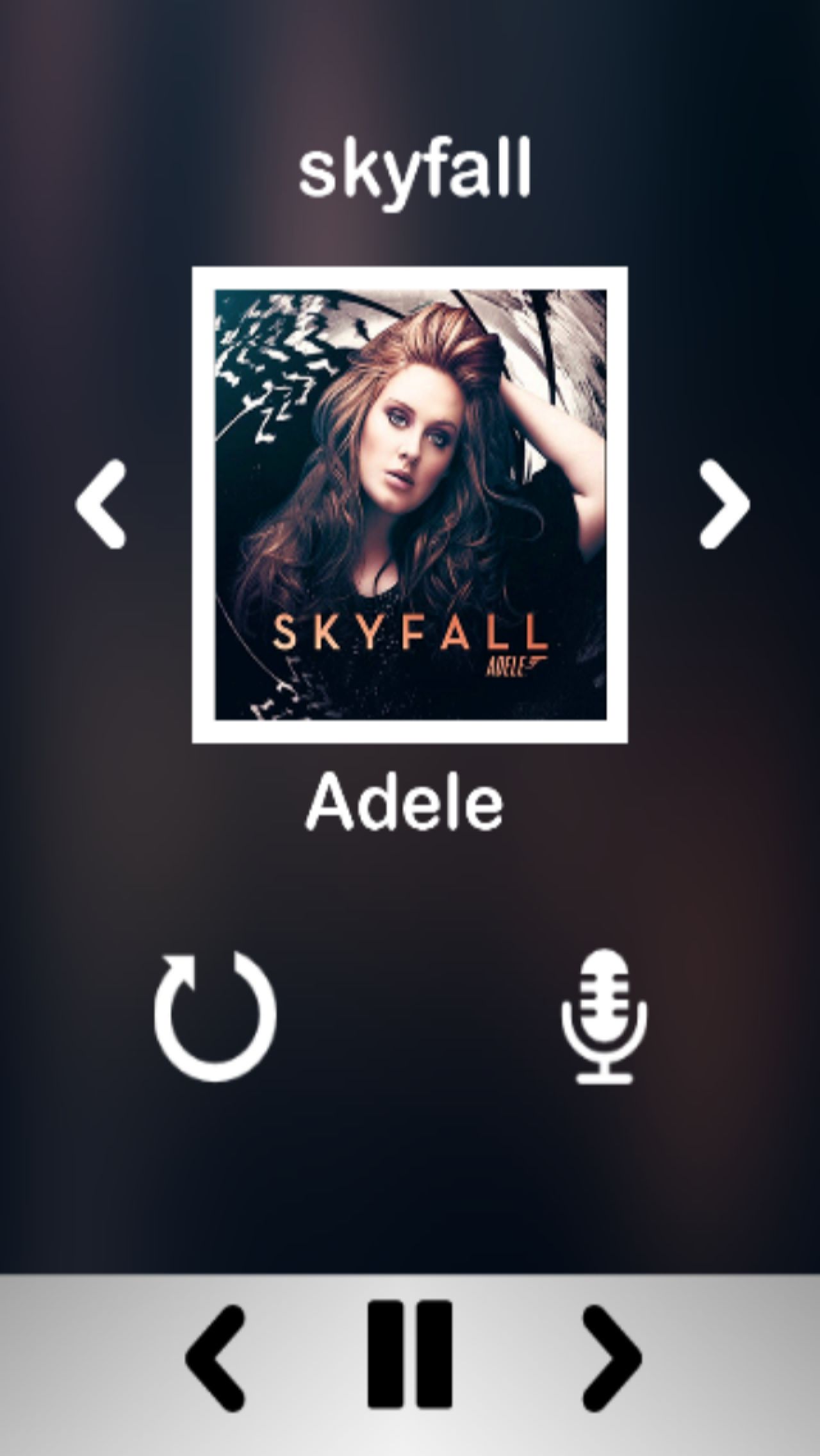
Task: Go to the next song cover
Action: (723, 504)
